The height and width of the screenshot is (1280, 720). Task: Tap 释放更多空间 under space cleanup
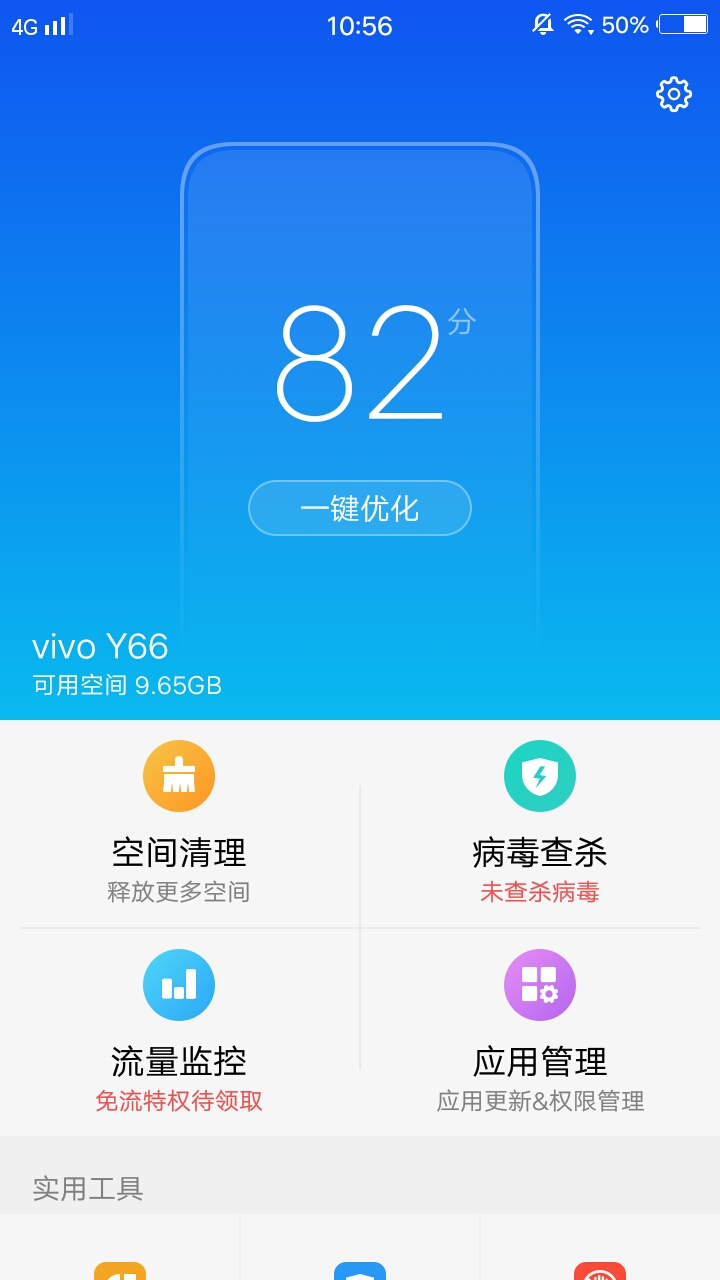[179, 893]
